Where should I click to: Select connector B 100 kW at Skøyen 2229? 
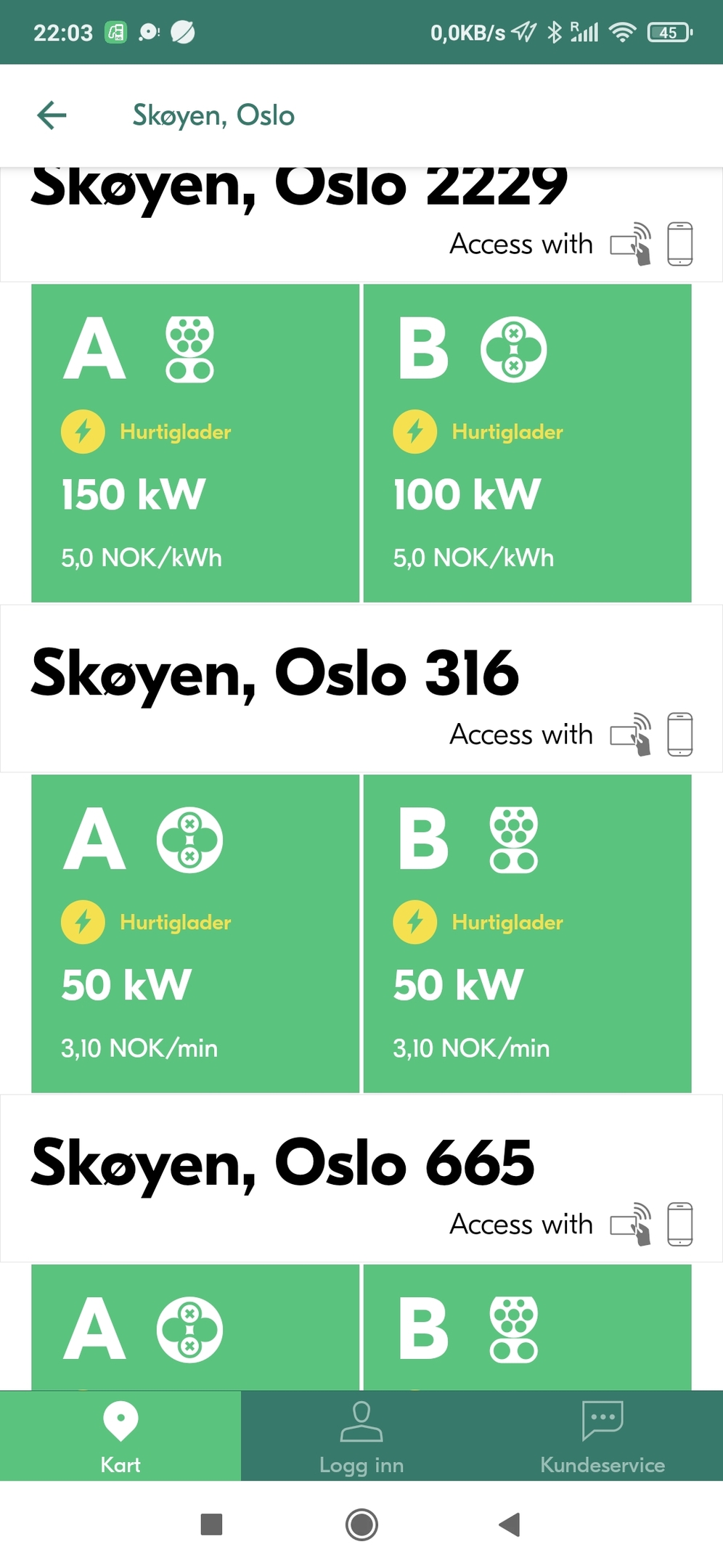pyautogui.click(x=527, y=443)
